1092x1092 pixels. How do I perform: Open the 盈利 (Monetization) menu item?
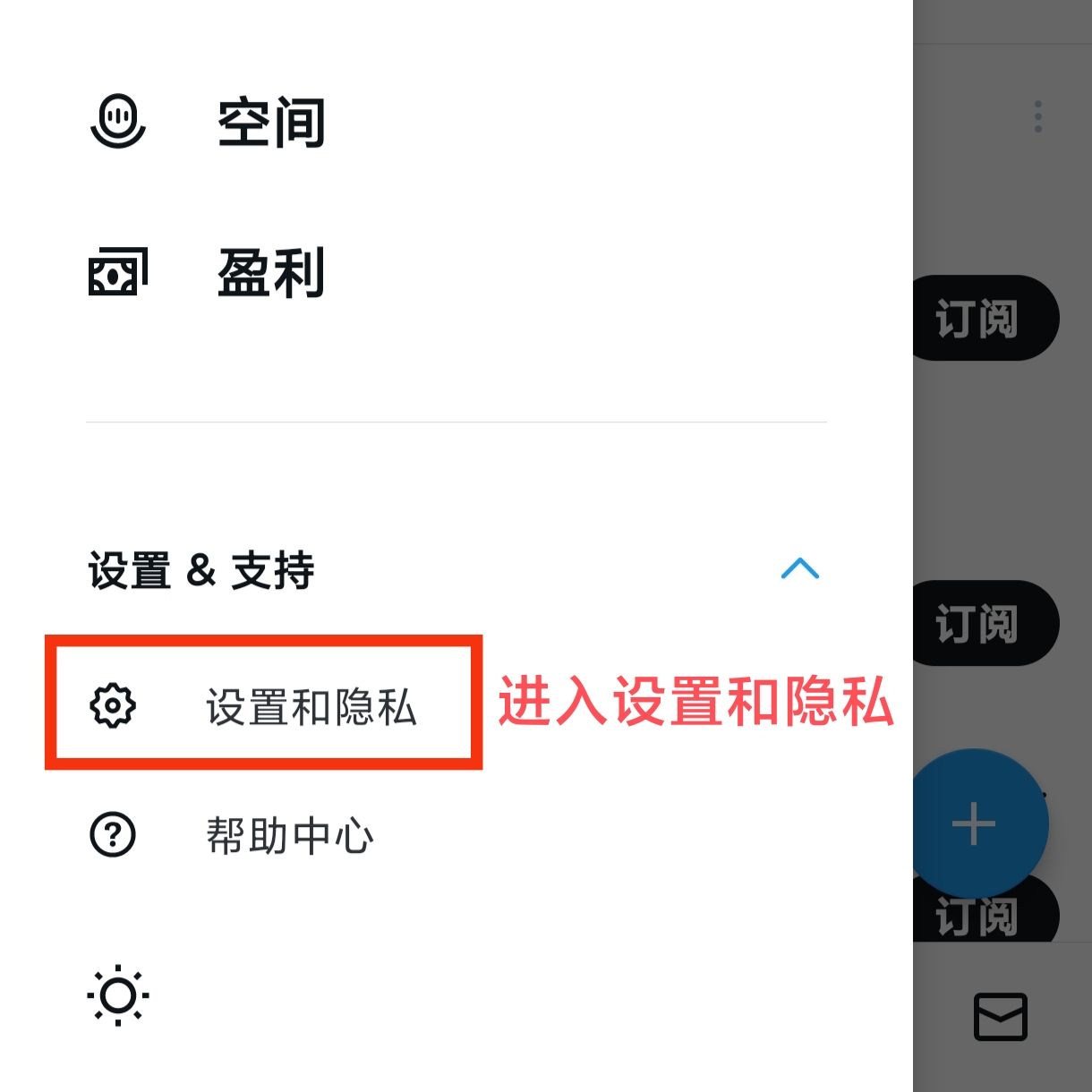coord(270,273)
